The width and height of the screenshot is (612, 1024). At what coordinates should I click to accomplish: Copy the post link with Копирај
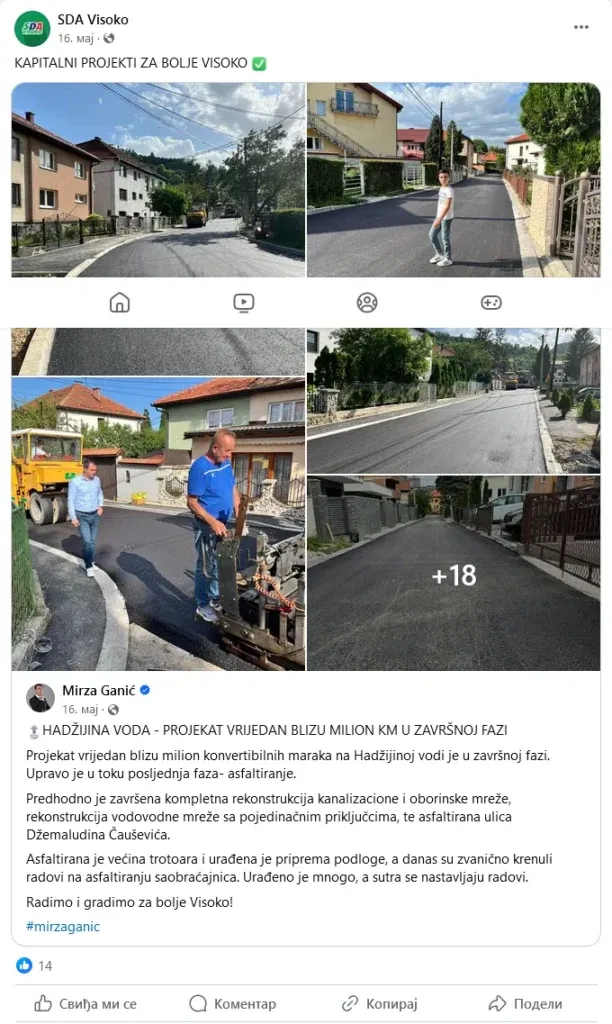click(x=380, y=1003)
